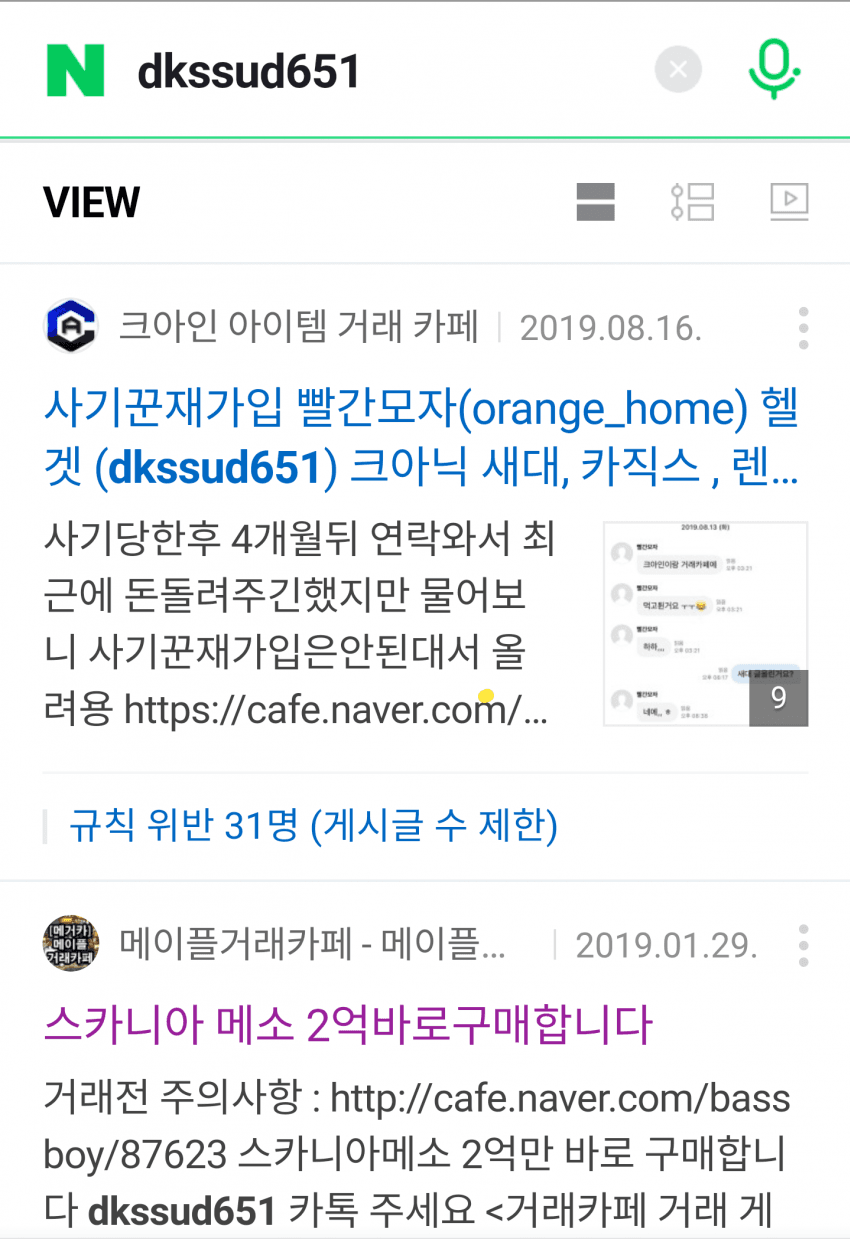Viewport: 850px width, 1239px height.
Task: Open the 메이플거래카페 source
Action: point(312,944)
